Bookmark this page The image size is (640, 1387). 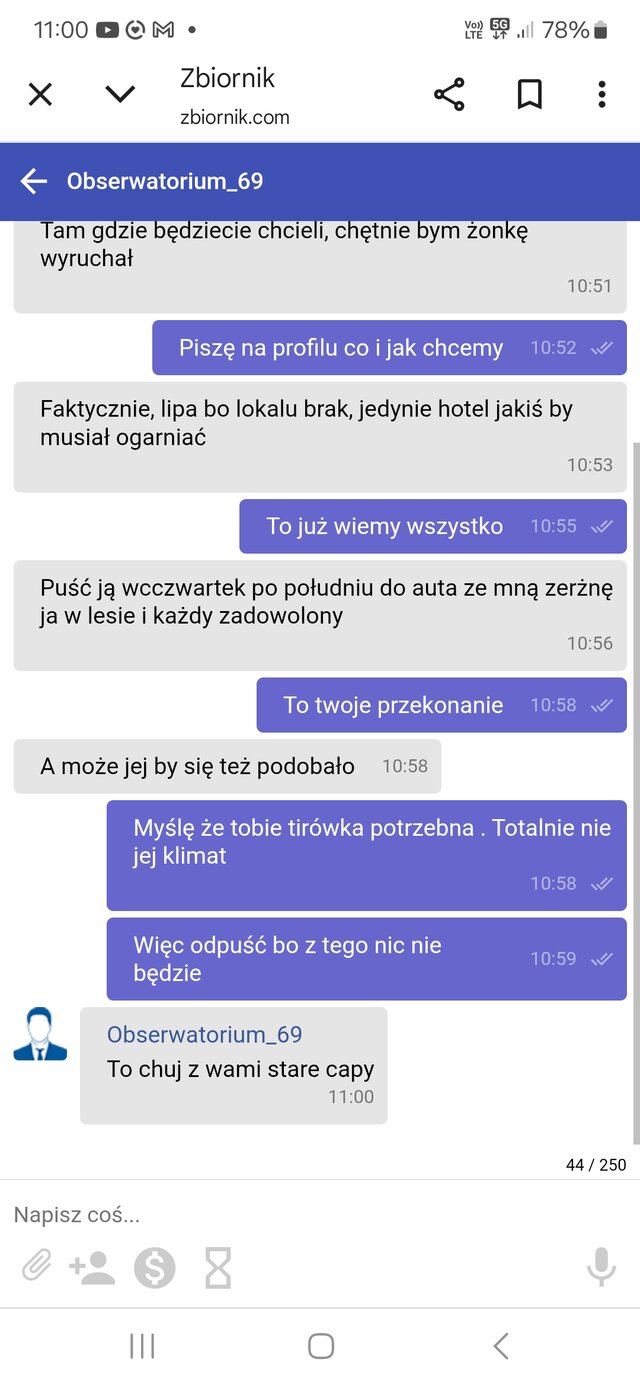point(529,95)
